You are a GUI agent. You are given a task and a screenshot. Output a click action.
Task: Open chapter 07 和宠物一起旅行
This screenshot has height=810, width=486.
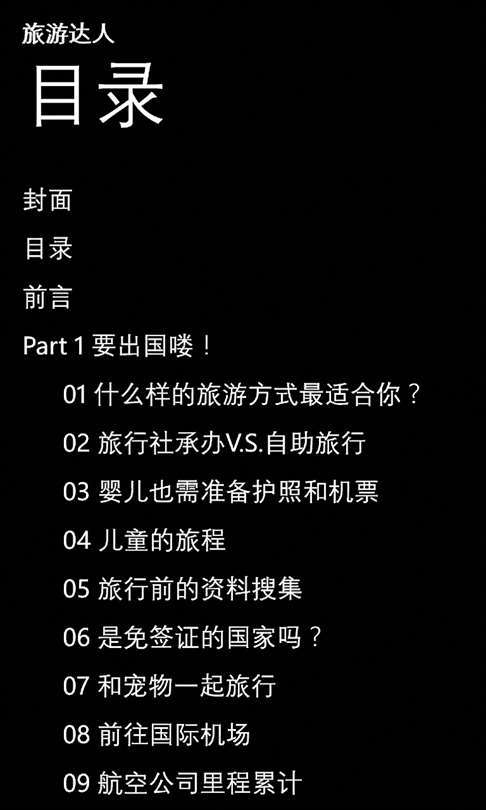pyautogui.click(x=169, y=687)
